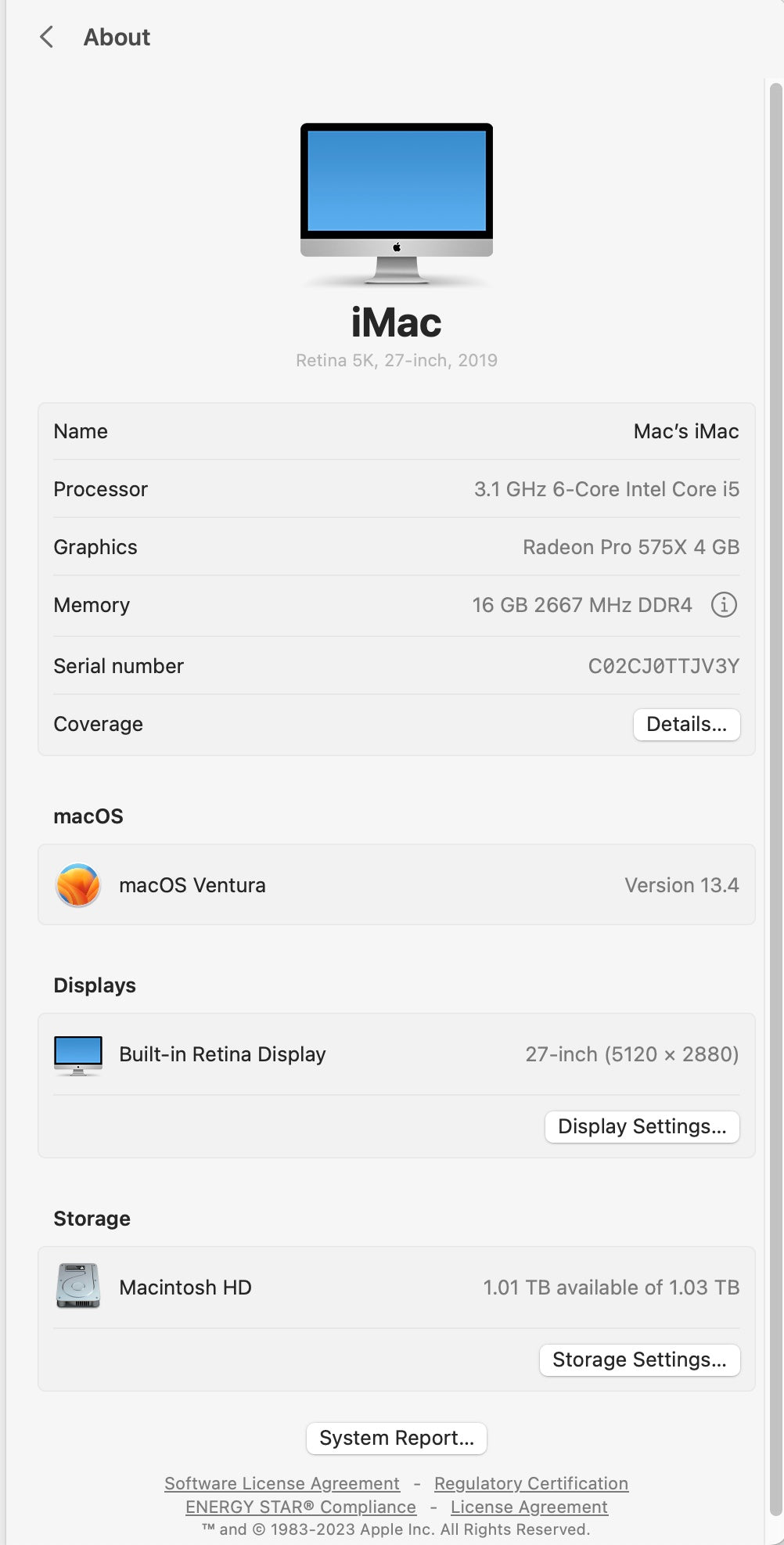Open Display Settings

642,1126
